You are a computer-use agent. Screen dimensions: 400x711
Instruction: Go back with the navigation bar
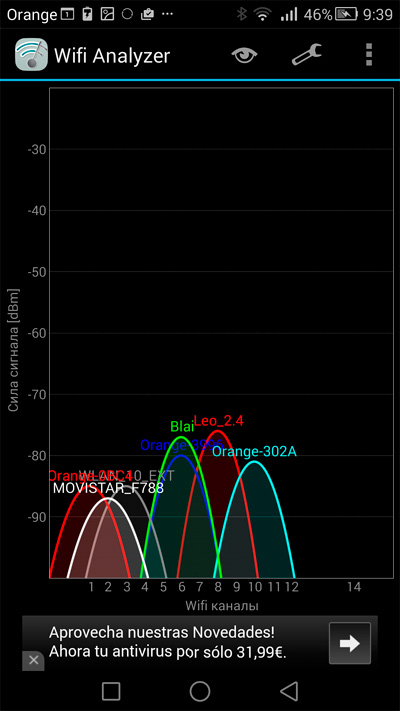click(x=288, y=691)
